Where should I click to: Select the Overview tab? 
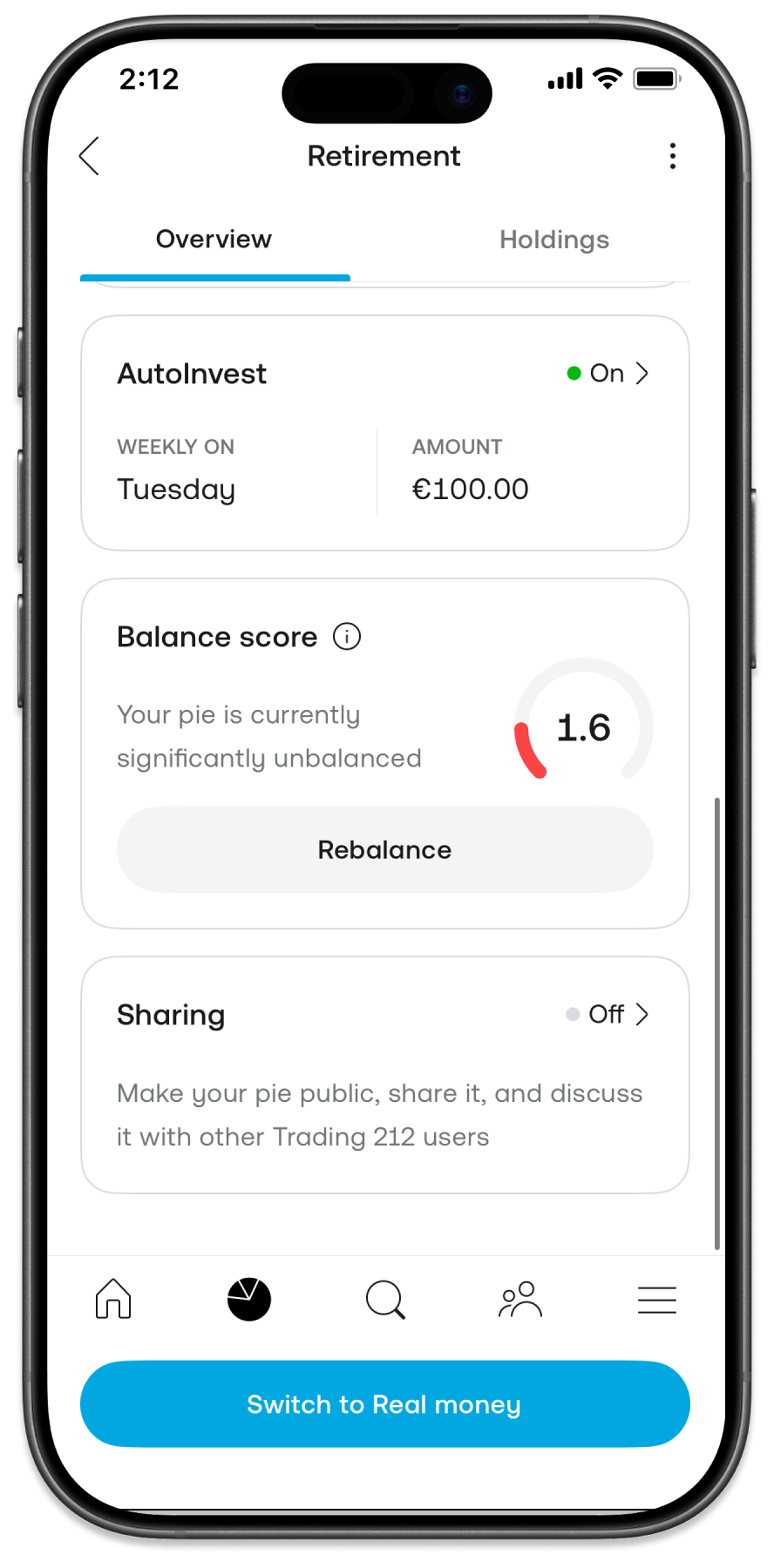click(x=214, y=240)
